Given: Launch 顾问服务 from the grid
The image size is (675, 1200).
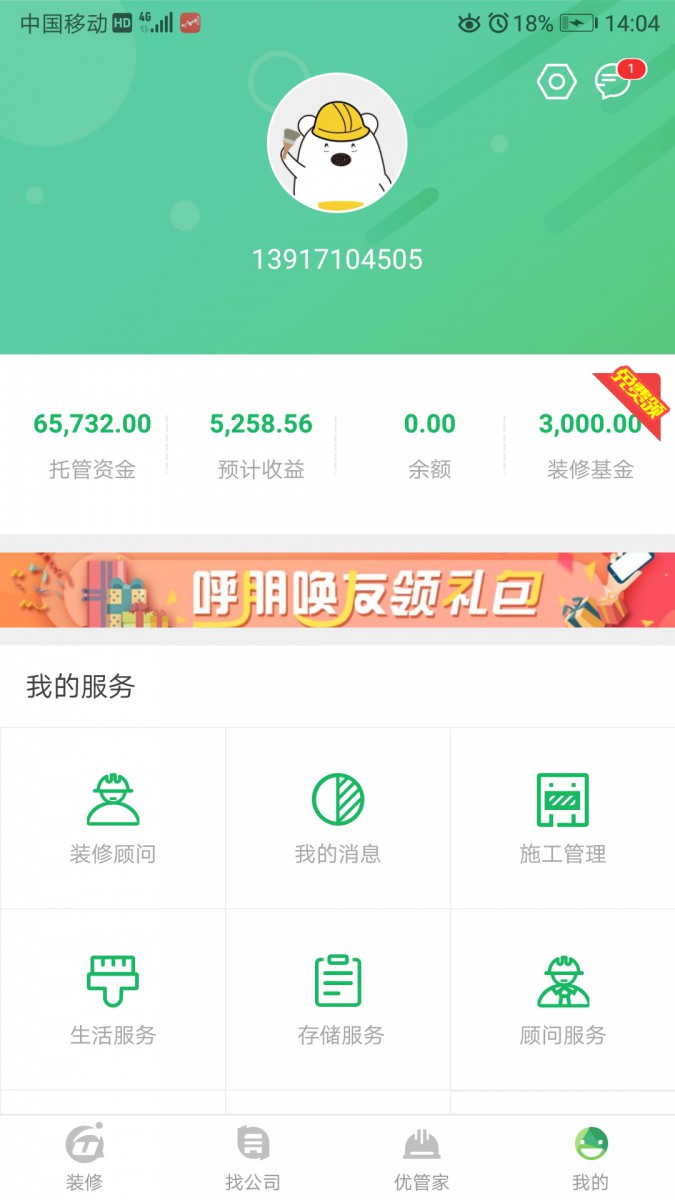Looking at the screenshot, I should pyautogui.click(x=563, y=999).
